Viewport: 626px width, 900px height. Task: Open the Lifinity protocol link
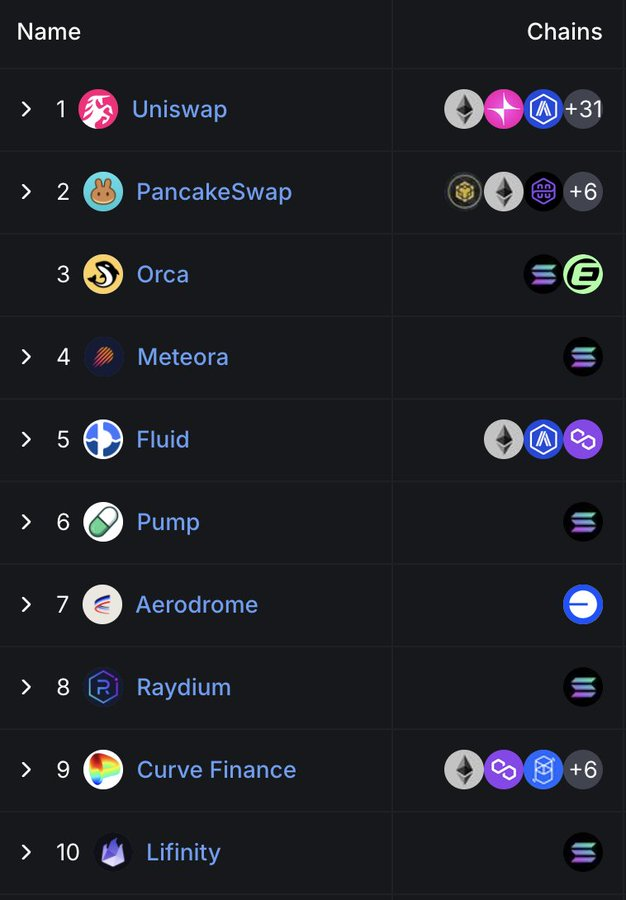[x=183, y=852]
